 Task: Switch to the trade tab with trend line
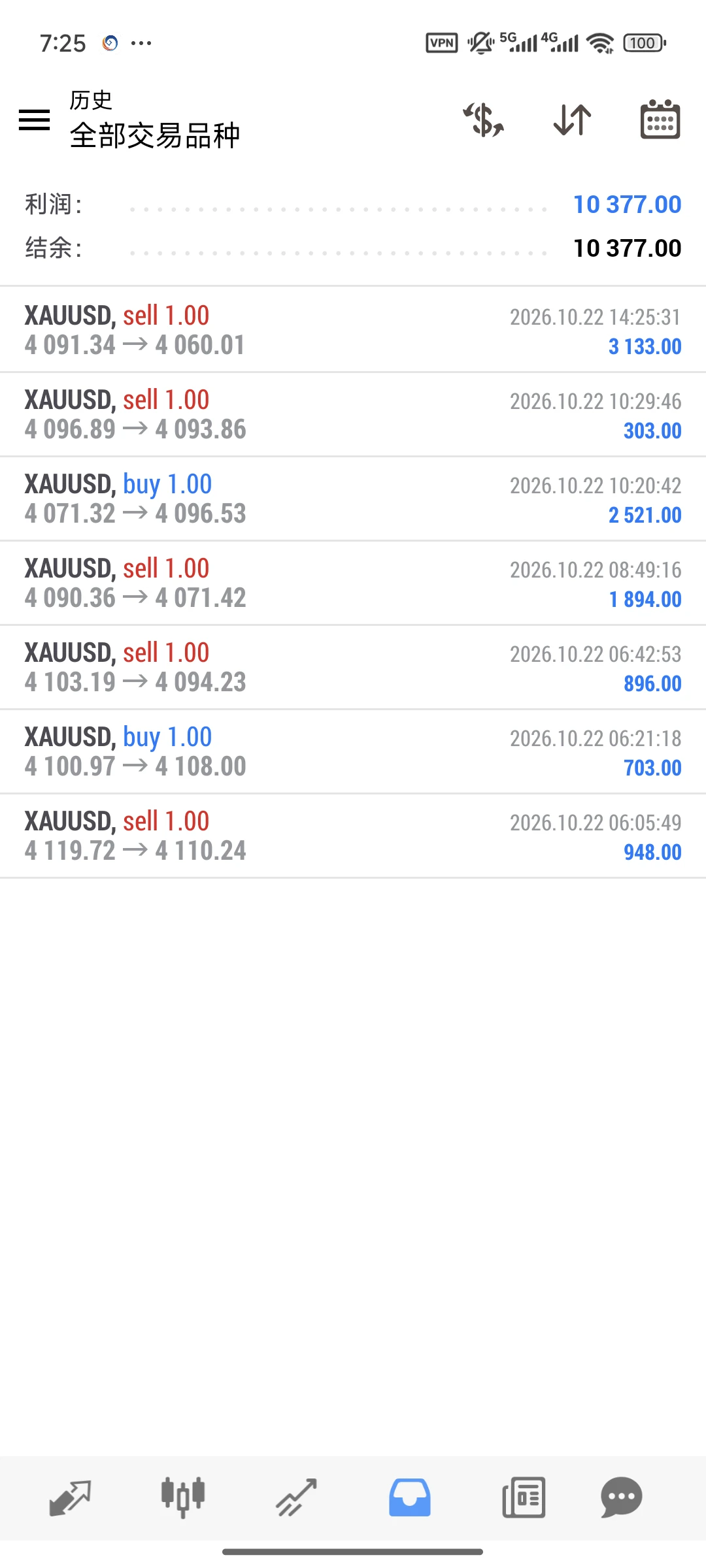(x=296, y=1497)
